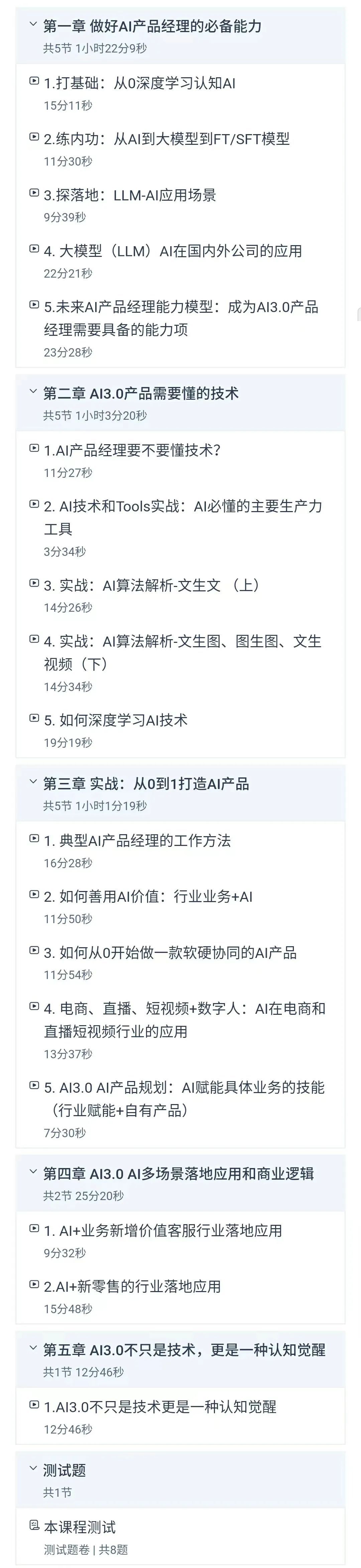361x1568 pixels.
Task: Collapse the 测试题 section
Action: click(x=33, y=1469)
